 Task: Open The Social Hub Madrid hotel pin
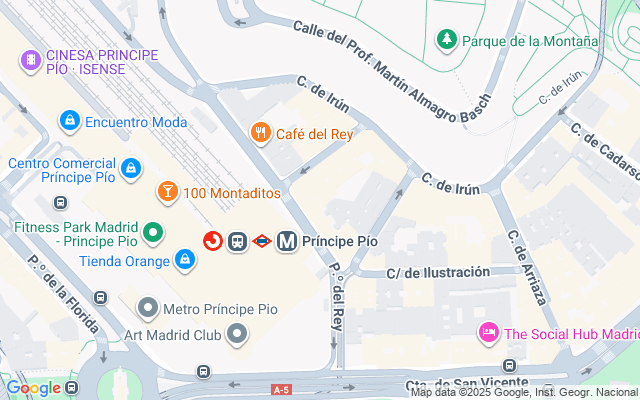[x=489, y=333]
